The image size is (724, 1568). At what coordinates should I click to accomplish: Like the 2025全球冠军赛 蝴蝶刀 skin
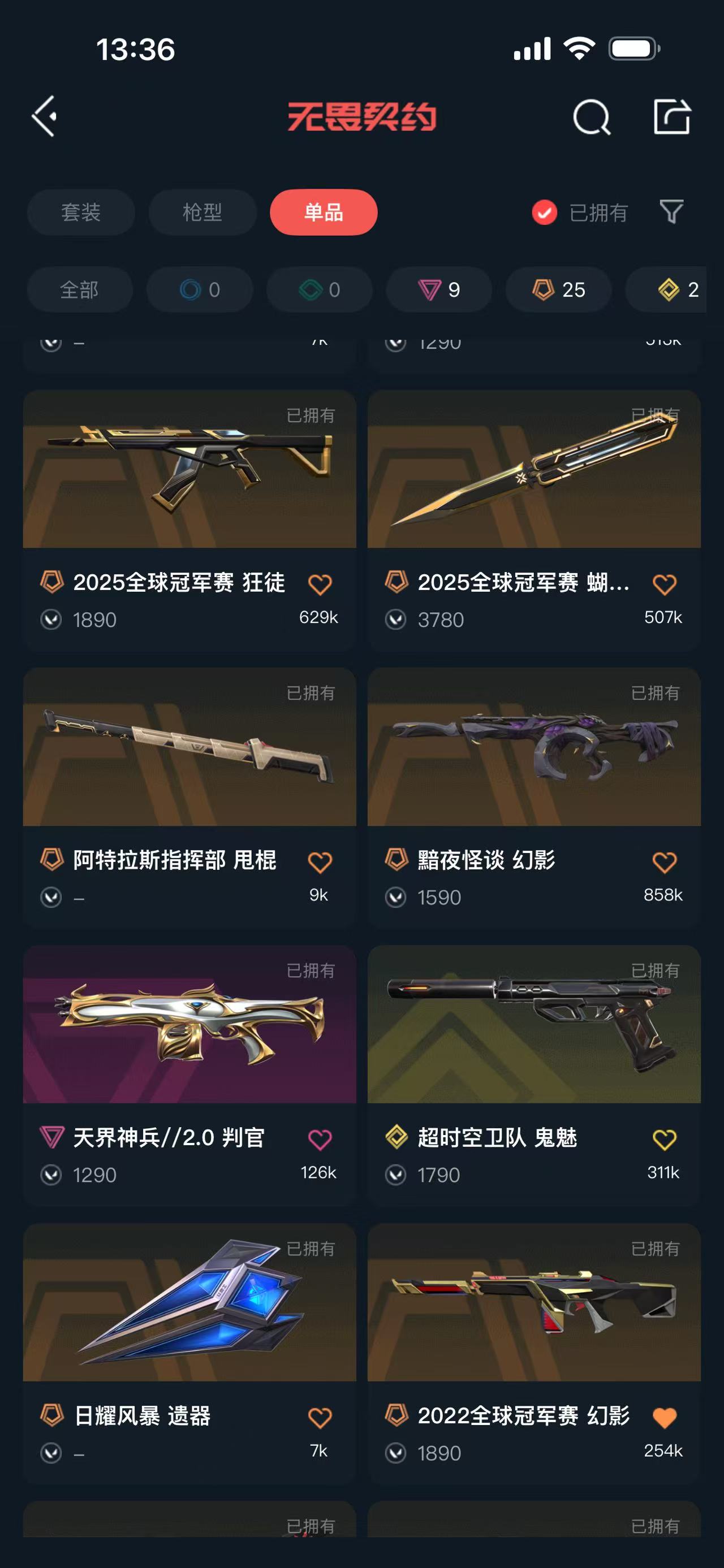[x=663, y=584]
